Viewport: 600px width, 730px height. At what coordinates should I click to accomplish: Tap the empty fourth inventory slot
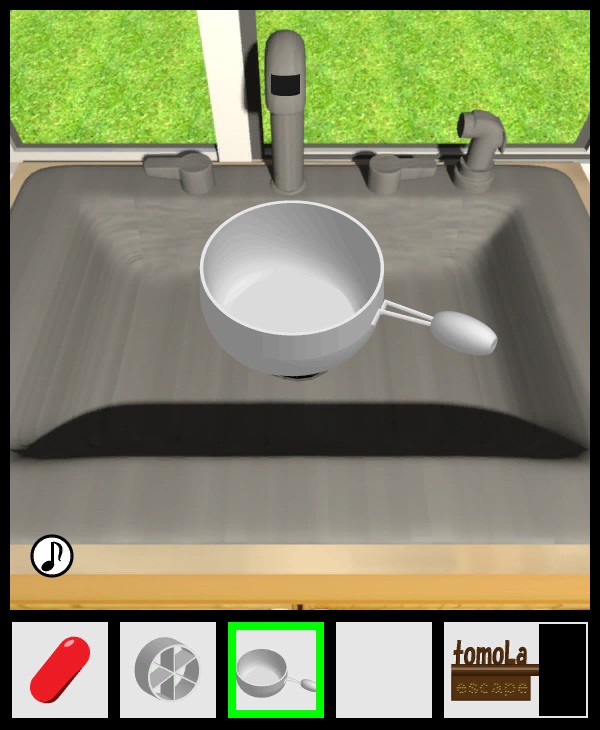click(384, 670)
